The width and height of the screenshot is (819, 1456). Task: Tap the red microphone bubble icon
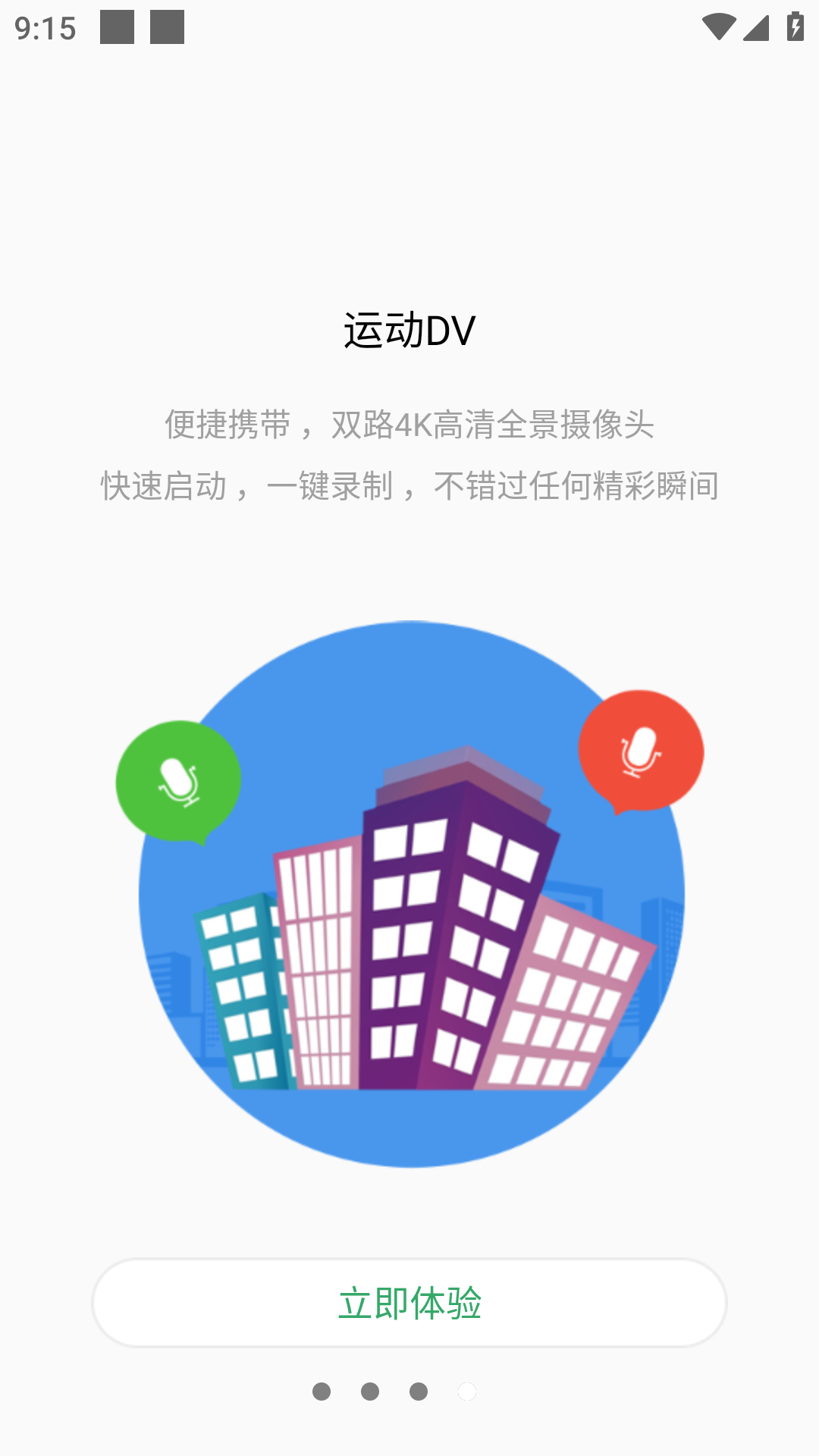pyautogui.click(x=639, y=751)
